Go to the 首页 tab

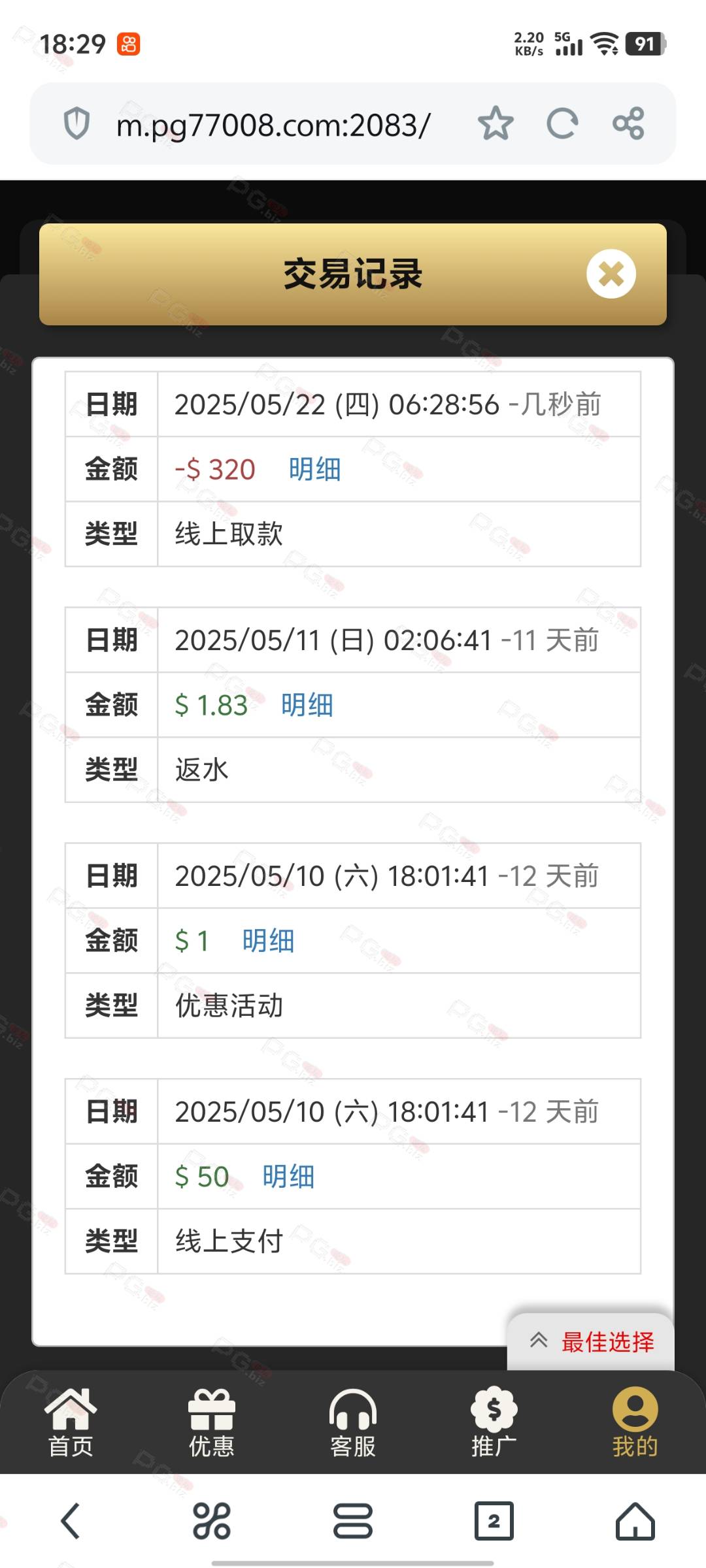pos(71,1423)
